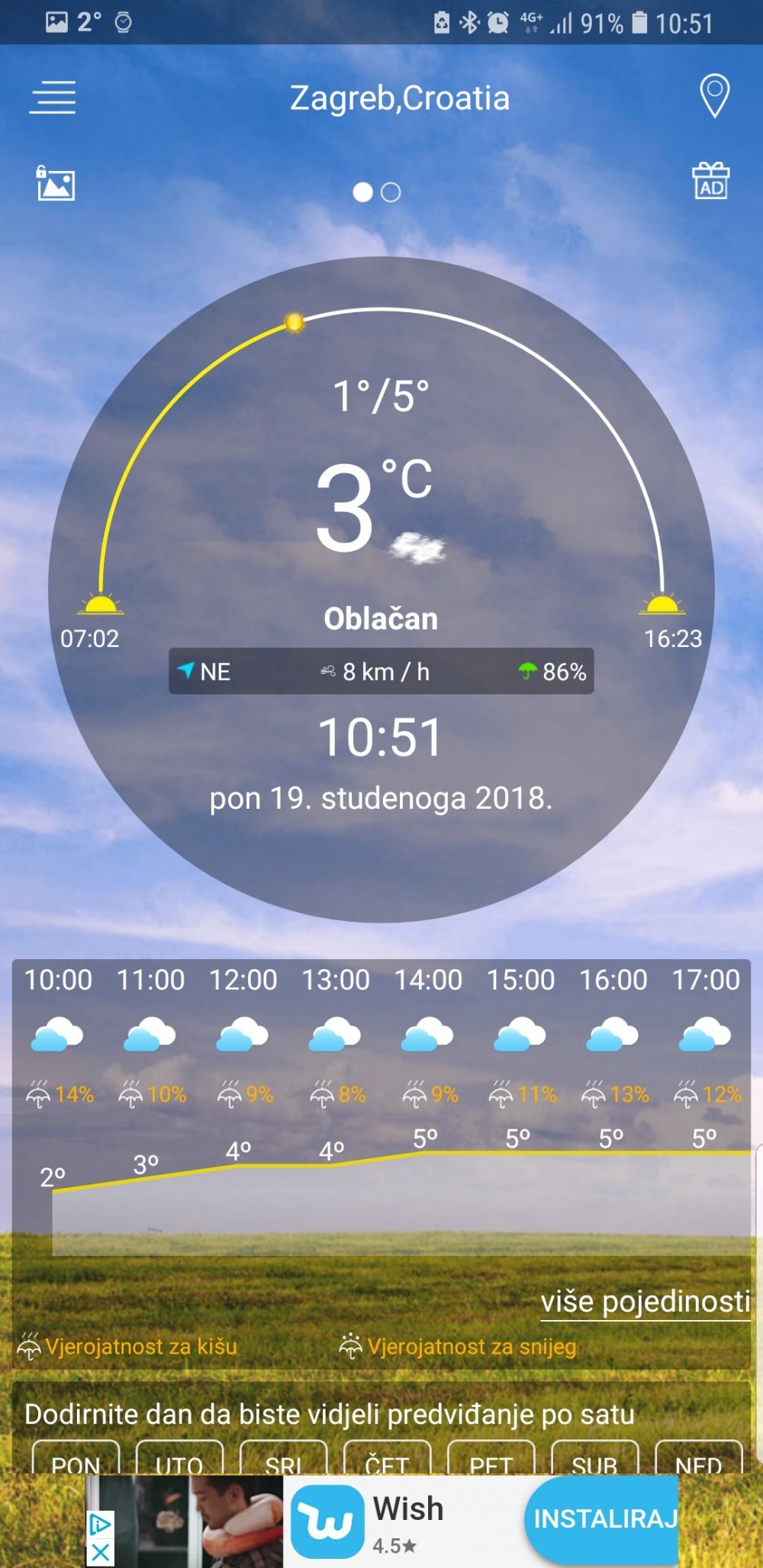Screen dimensions: 763x1568
Task: Select the PON day button
Action: coord(76,1457)
